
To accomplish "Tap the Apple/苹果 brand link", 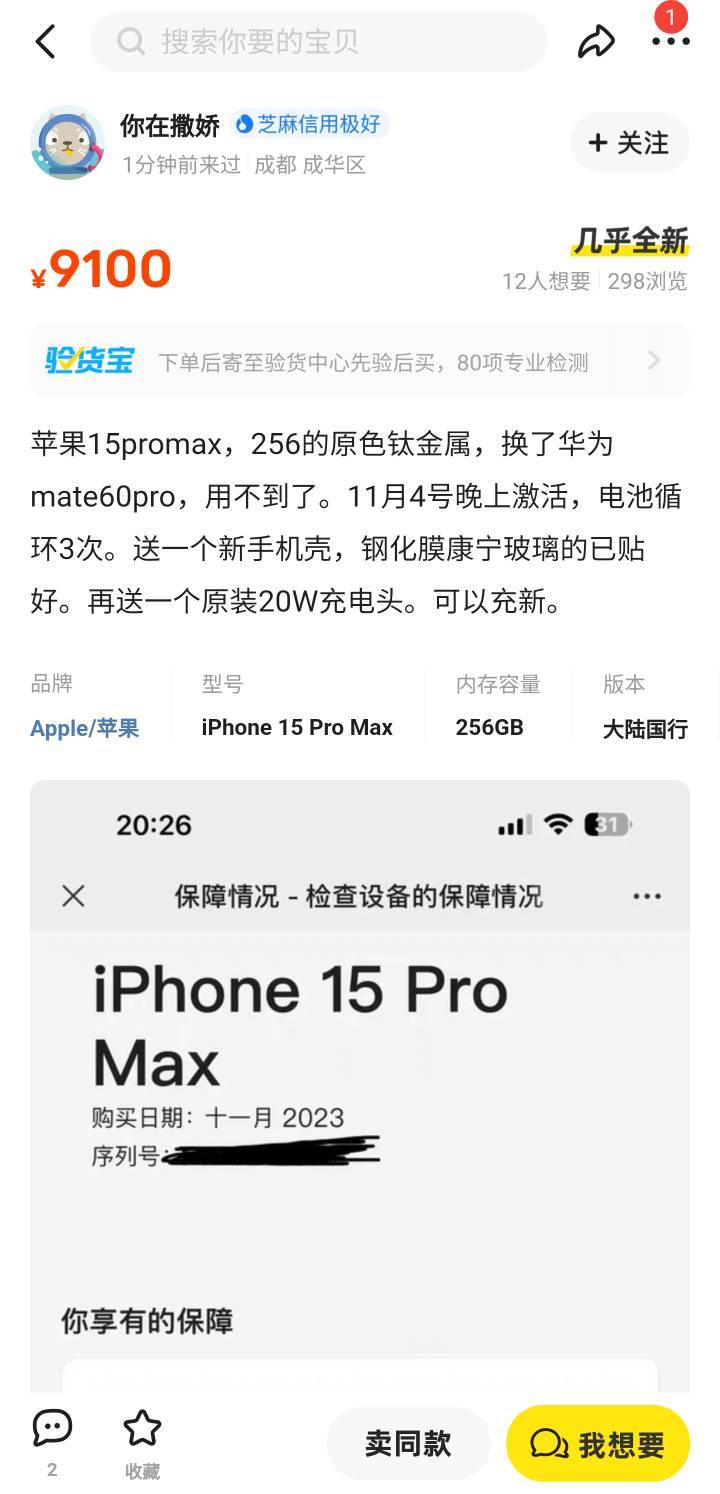I will 85,728.
